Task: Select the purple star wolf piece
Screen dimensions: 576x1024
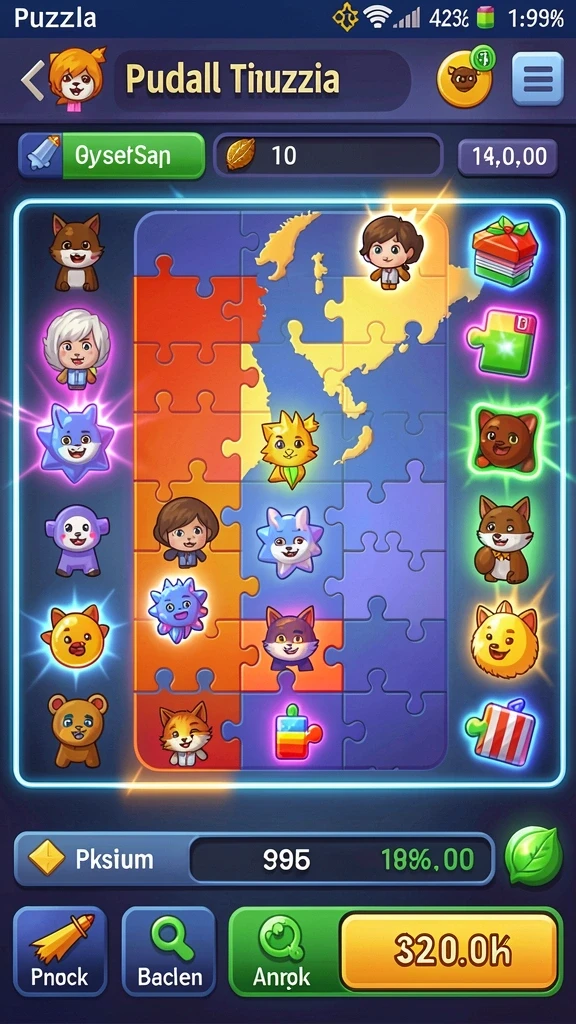Action: point(75,442)
